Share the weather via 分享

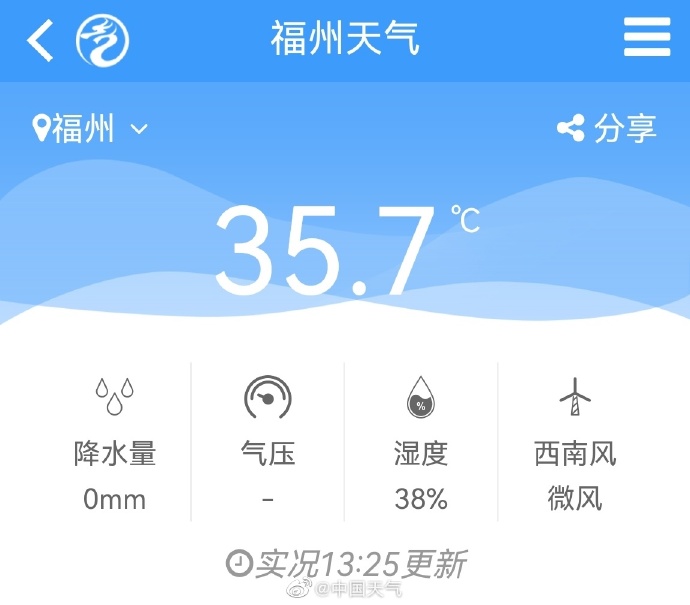pos(607,128)
